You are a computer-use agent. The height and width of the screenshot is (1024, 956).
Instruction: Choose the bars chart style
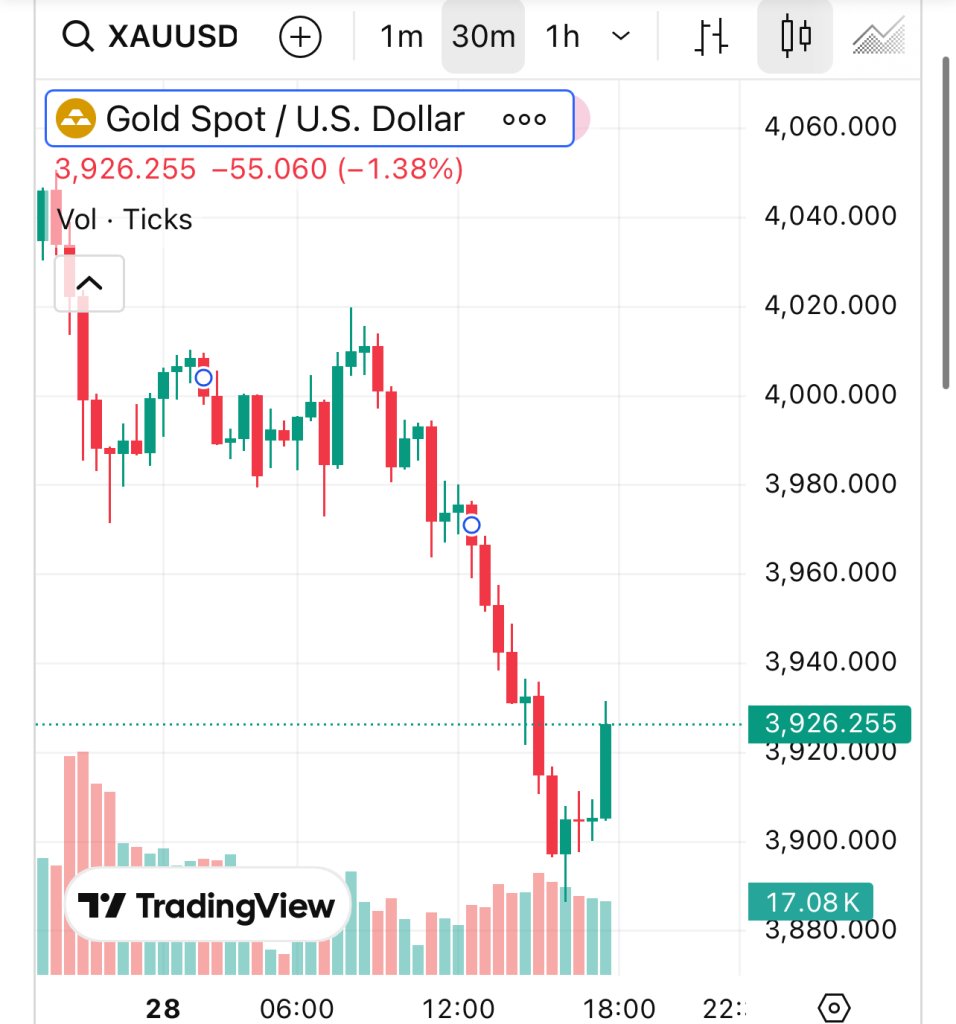[x=711, y=38]
